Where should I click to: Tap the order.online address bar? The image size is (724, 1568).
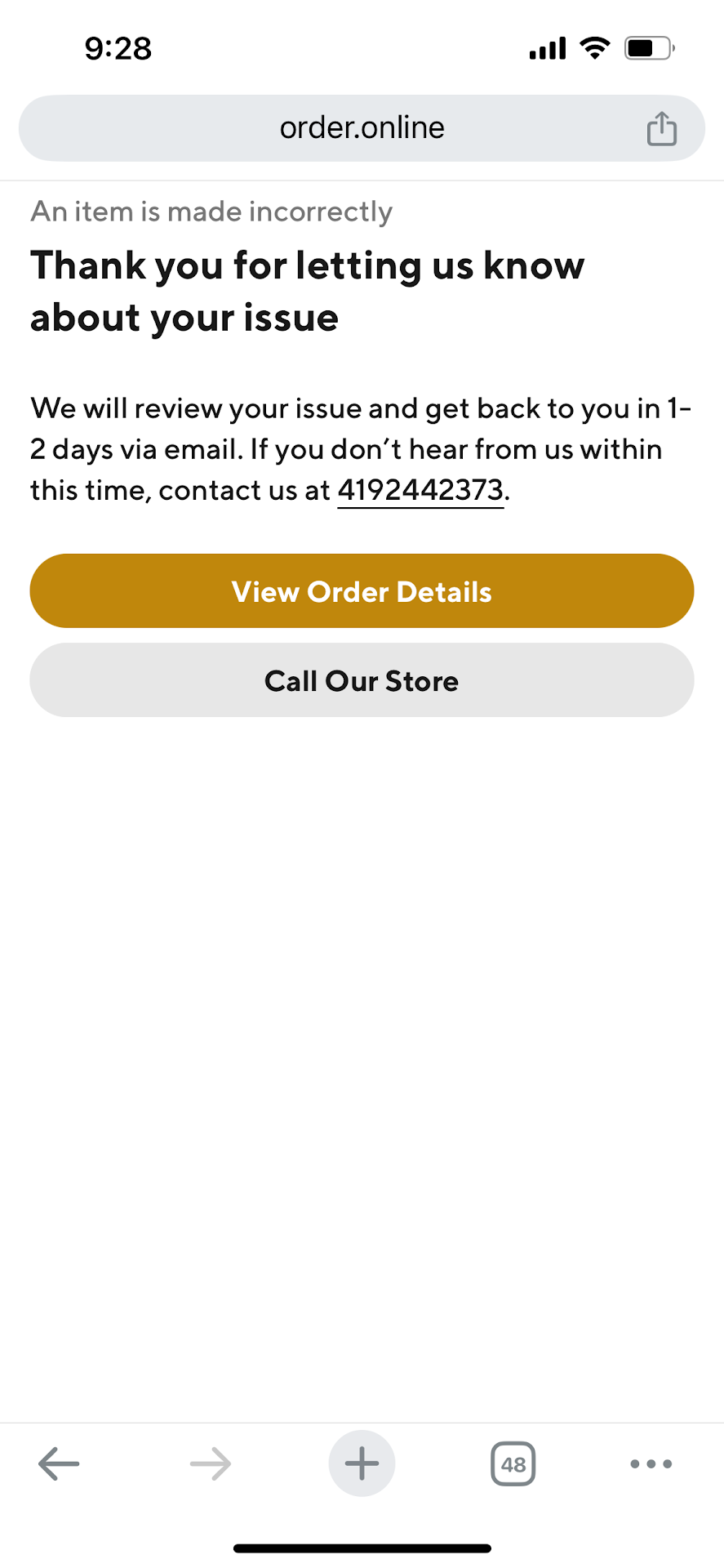(362, 128)
